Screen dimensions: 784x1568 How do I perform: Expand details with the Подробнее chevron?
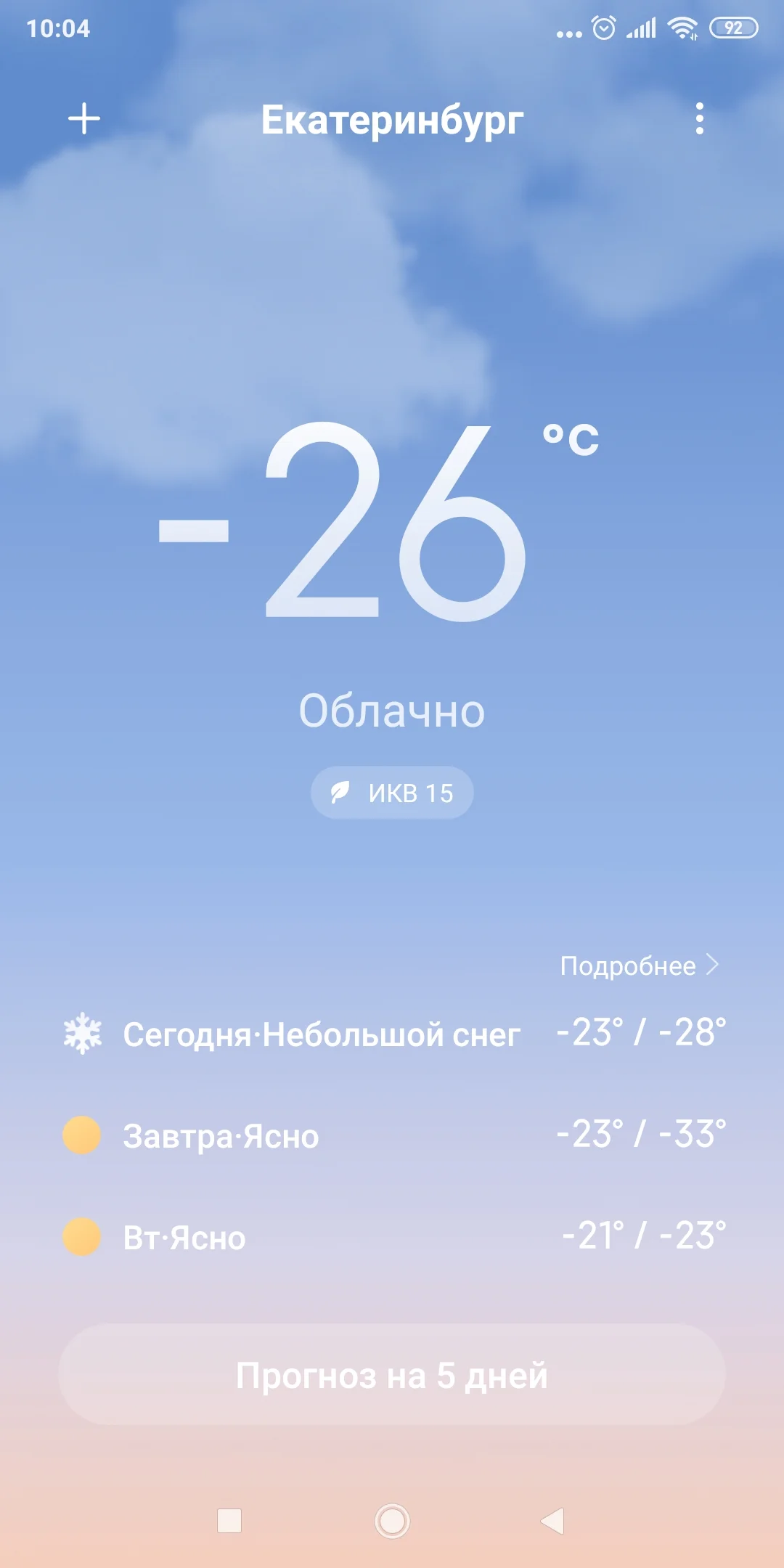click(639, 965)
